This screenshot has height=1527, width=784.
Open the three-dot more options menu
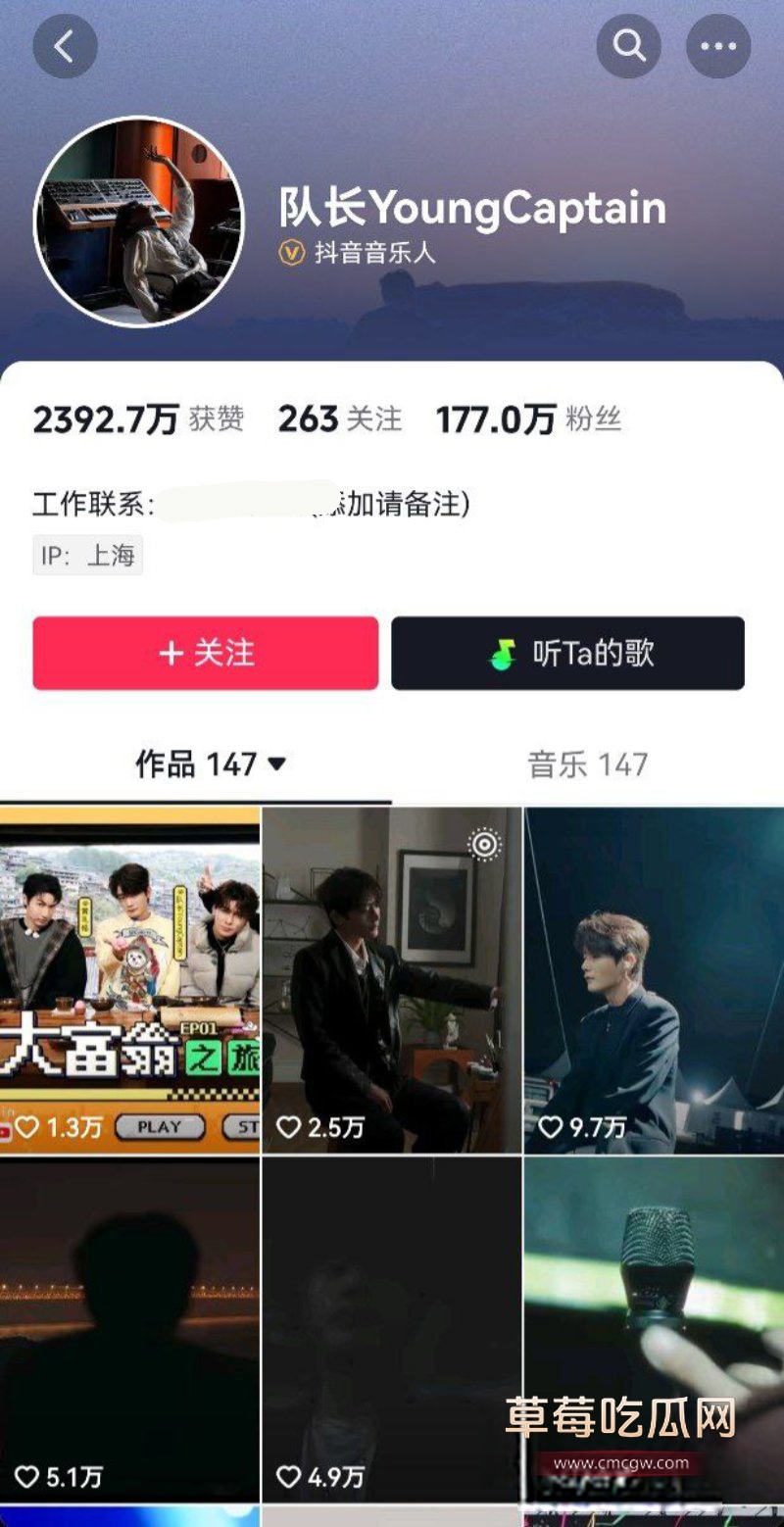(718, 46)
